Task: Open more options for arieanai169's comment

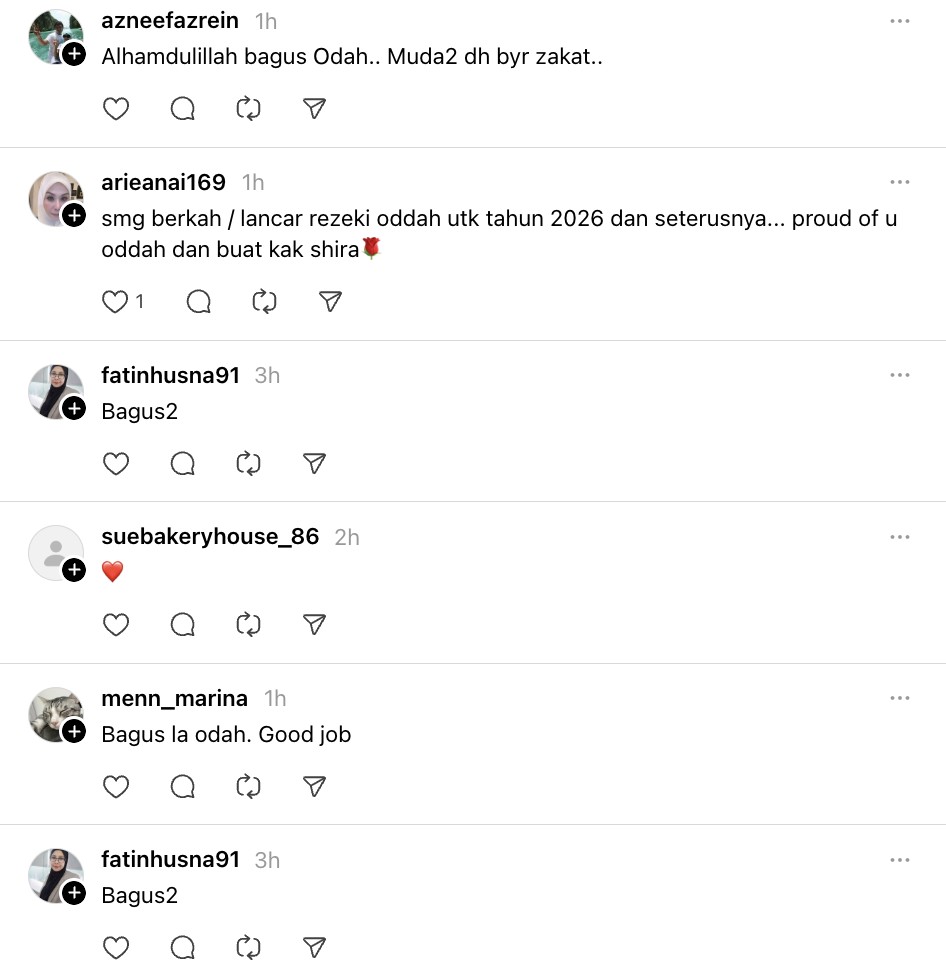Action: 899,182
